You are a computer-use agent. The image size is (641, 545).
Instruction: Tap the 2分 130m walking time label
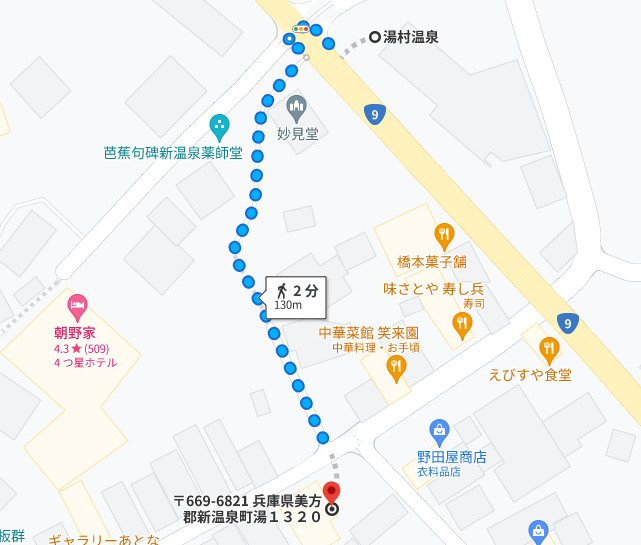point(296,296)
